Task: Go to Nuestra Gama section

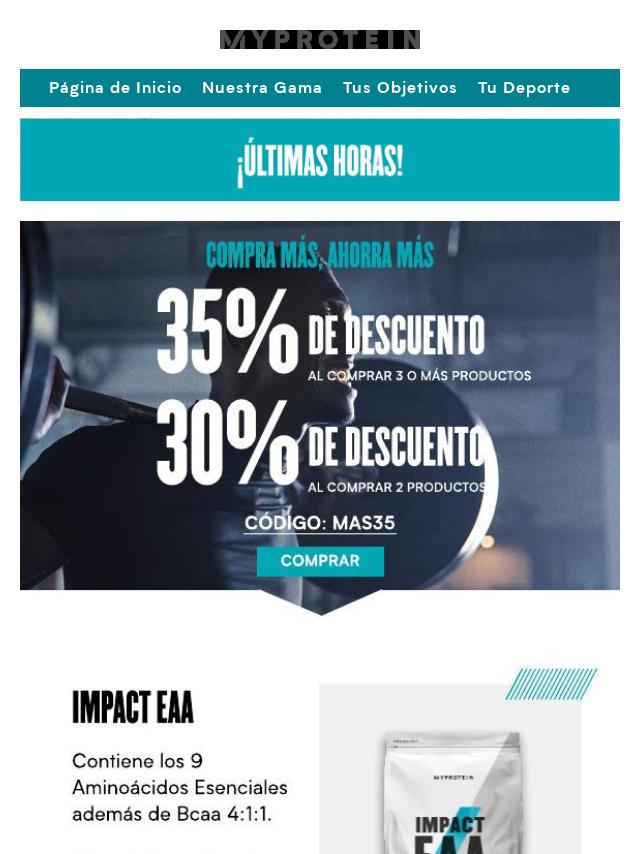Action: (x=262, y=88)
